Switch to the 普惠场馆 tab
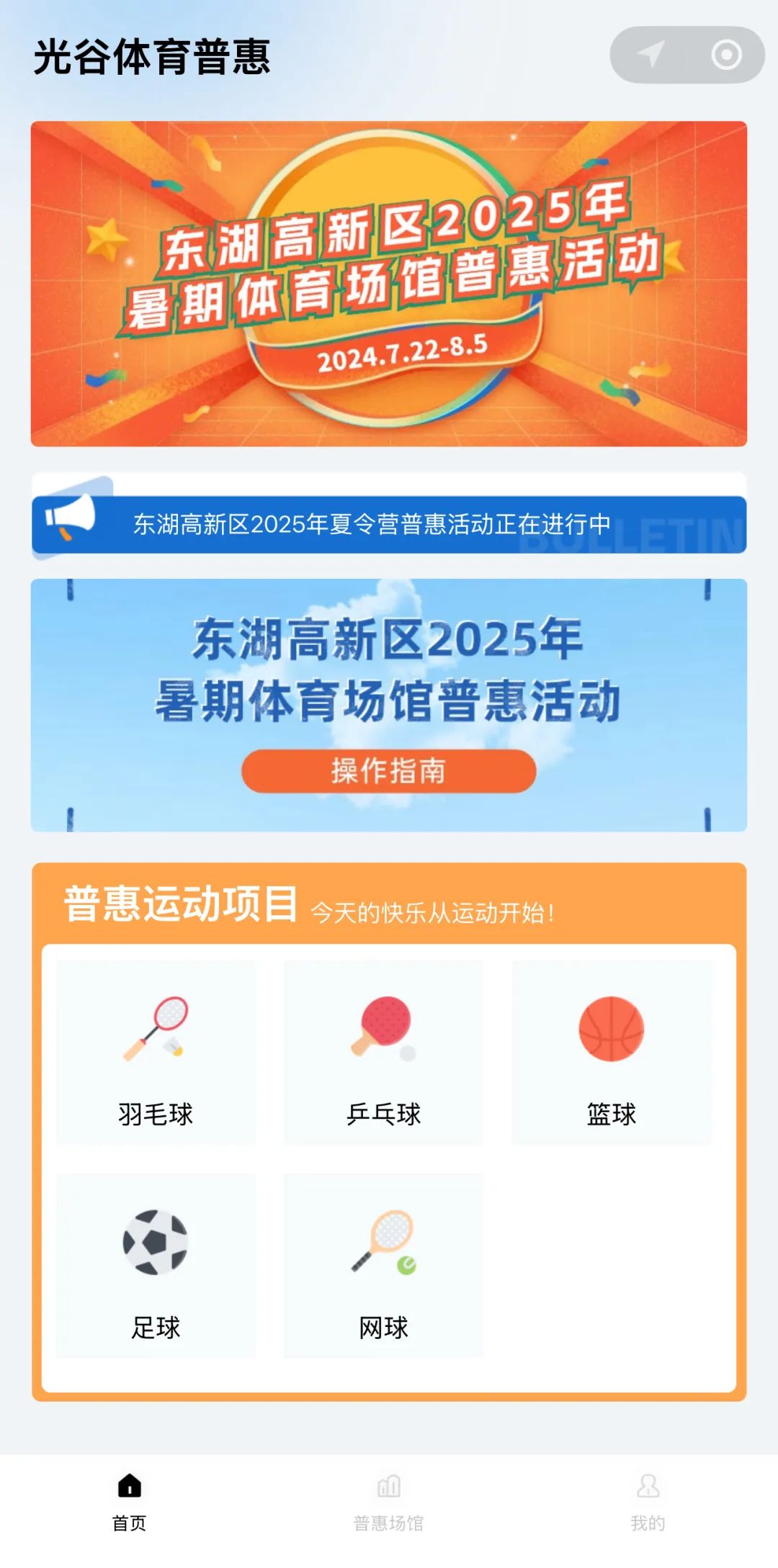 pos(389,1502)
